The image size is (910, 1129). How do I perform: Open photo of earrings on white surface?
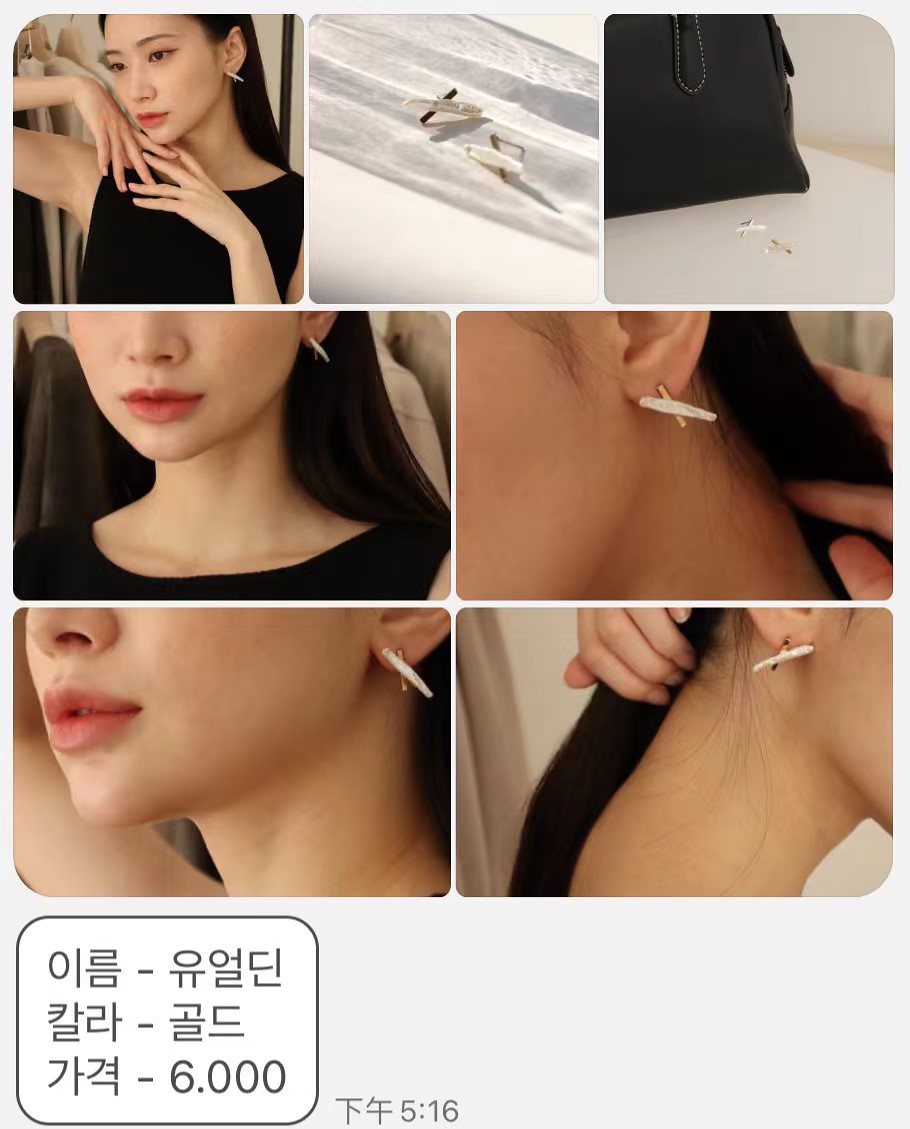click(453, 158)
